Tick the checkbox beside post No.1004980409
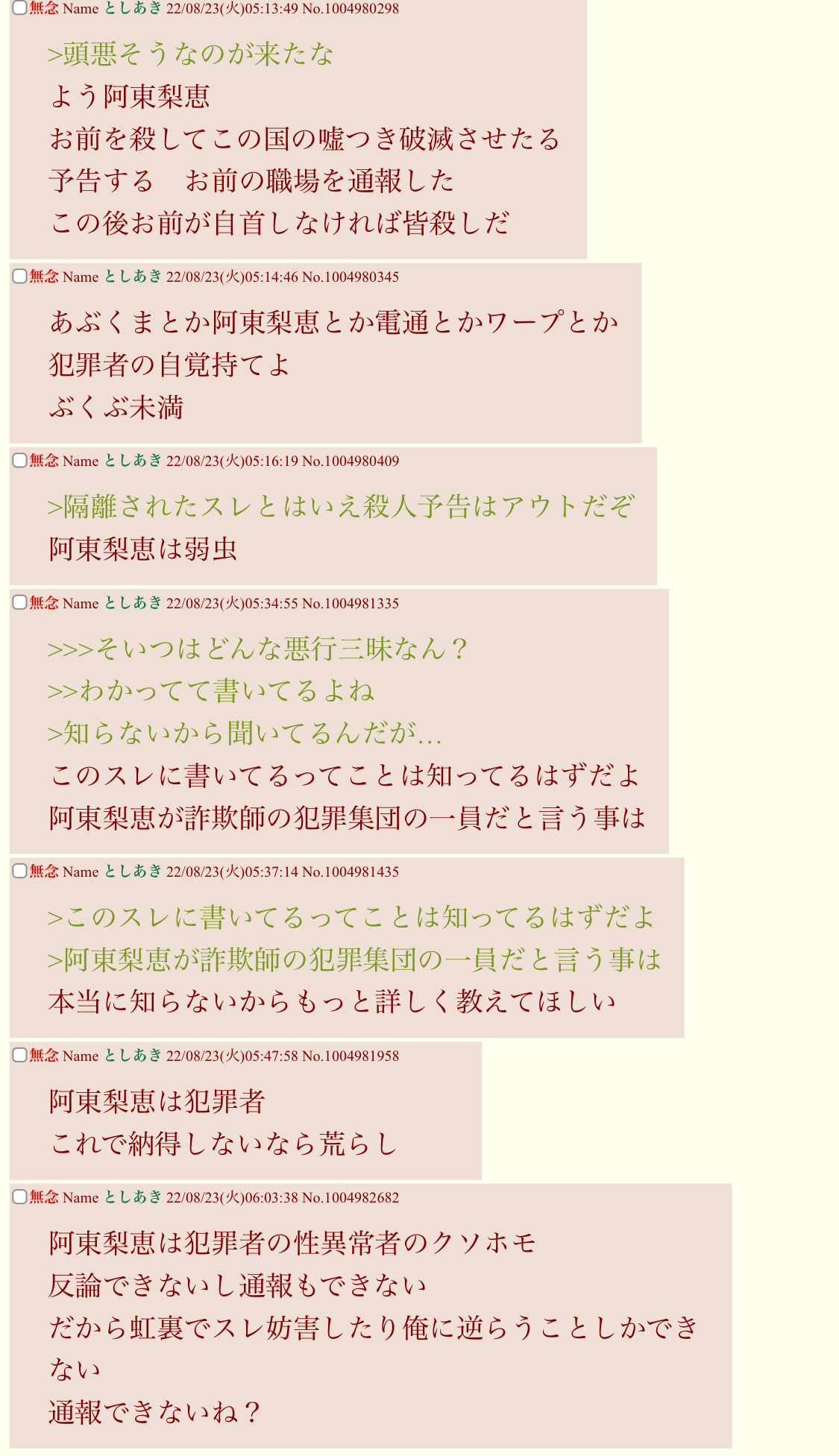The width and height of the screenshot is (839, 1456). coord(20,461)
